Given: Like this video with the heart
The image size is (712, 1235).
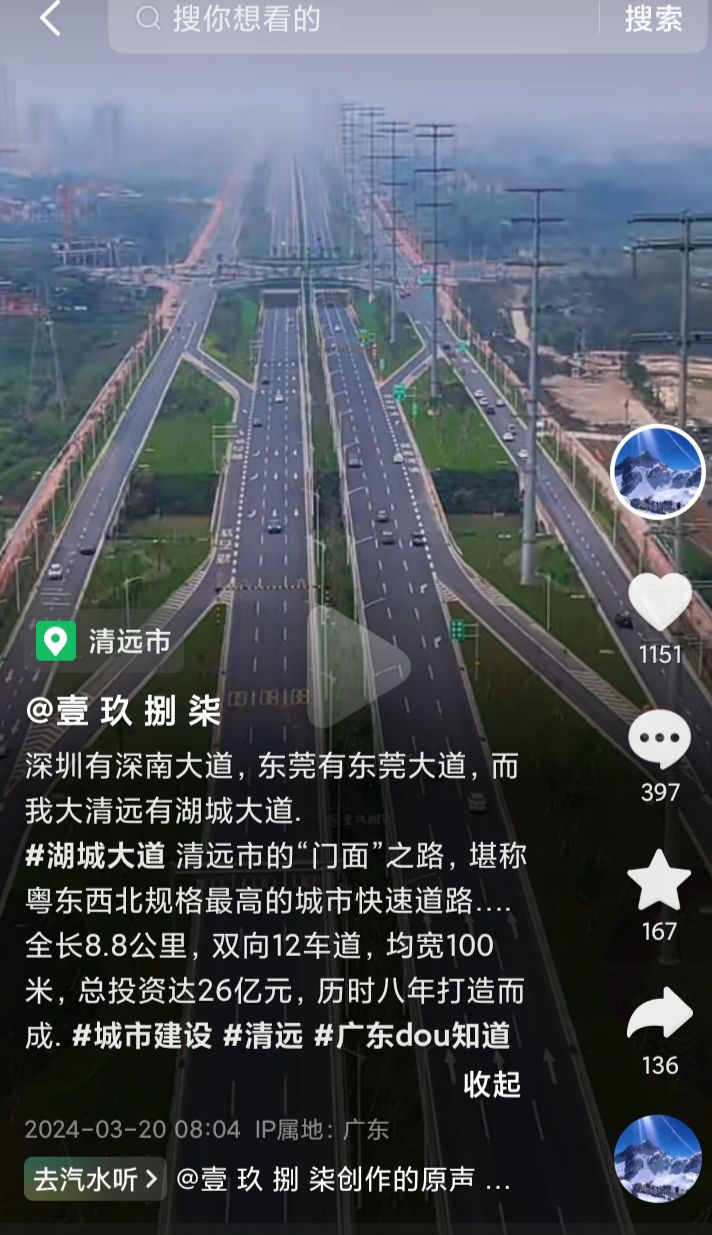Looking at the screenshot, I should pos(659,602).
